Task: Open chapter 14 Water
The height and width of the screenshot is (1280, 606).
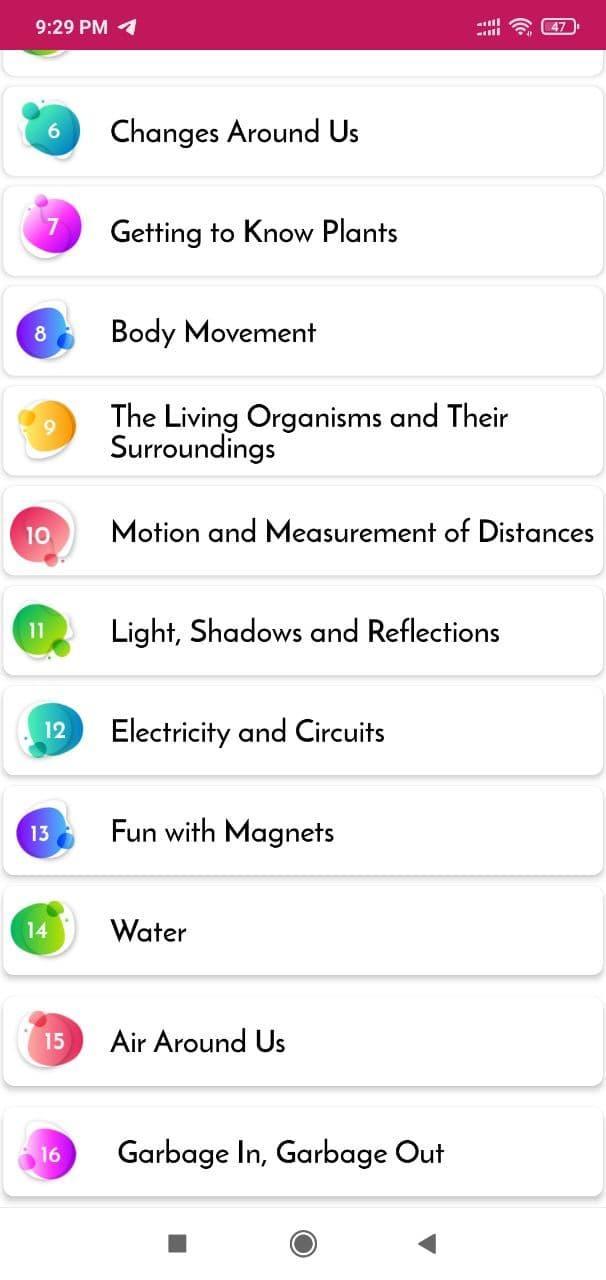Action: coord(303,931)
